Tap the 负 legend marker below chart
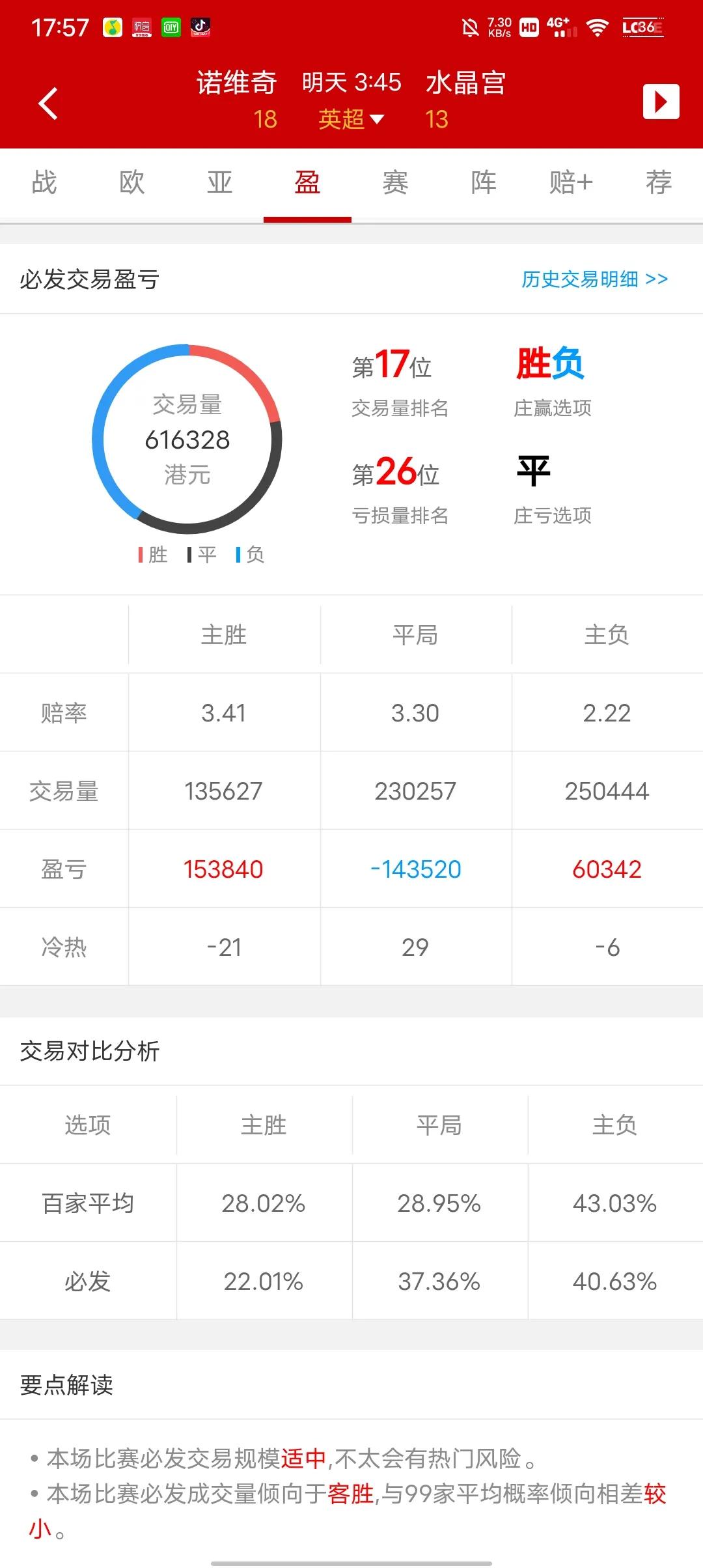 click(251, 554)
